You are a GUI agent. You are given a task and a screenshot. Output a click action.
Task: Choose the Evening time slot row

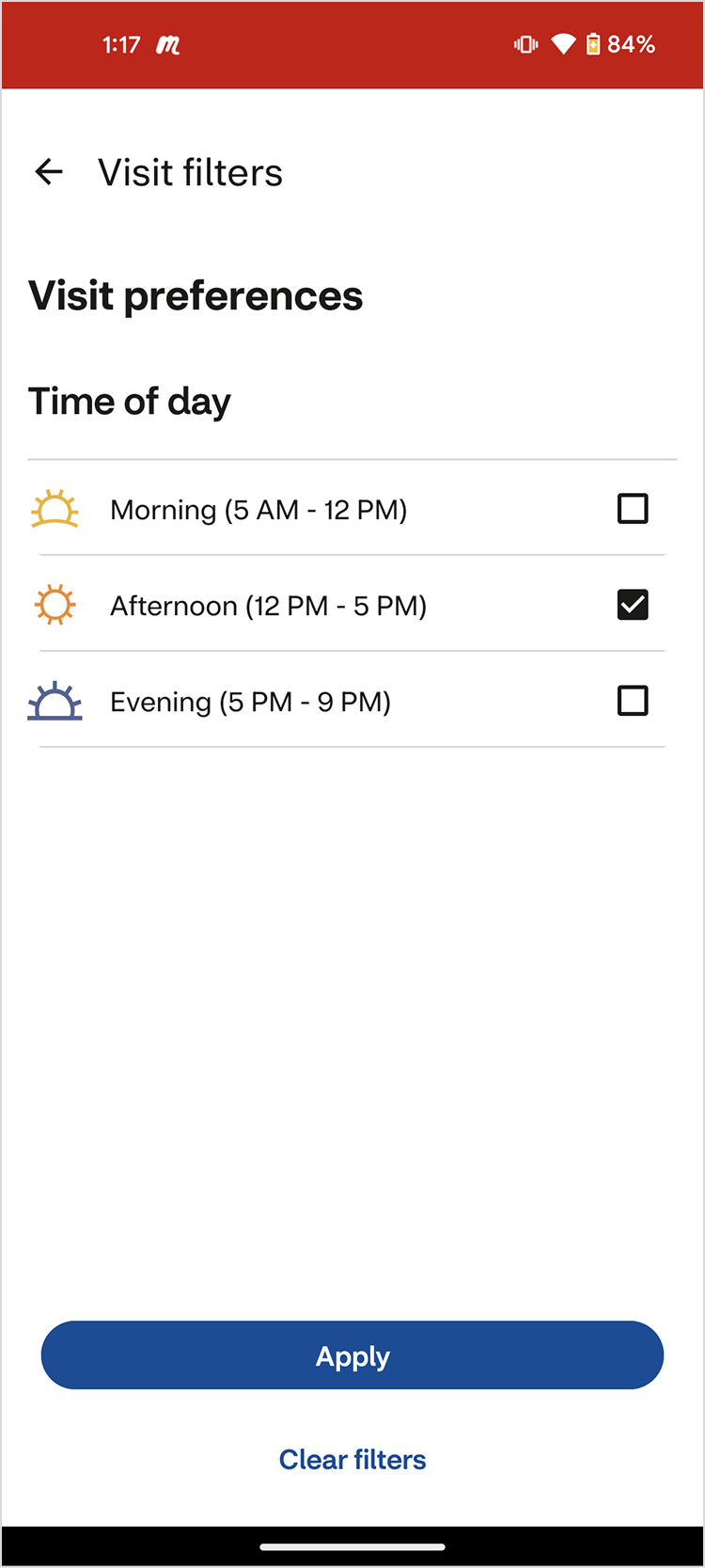click(x=250, y=701)
